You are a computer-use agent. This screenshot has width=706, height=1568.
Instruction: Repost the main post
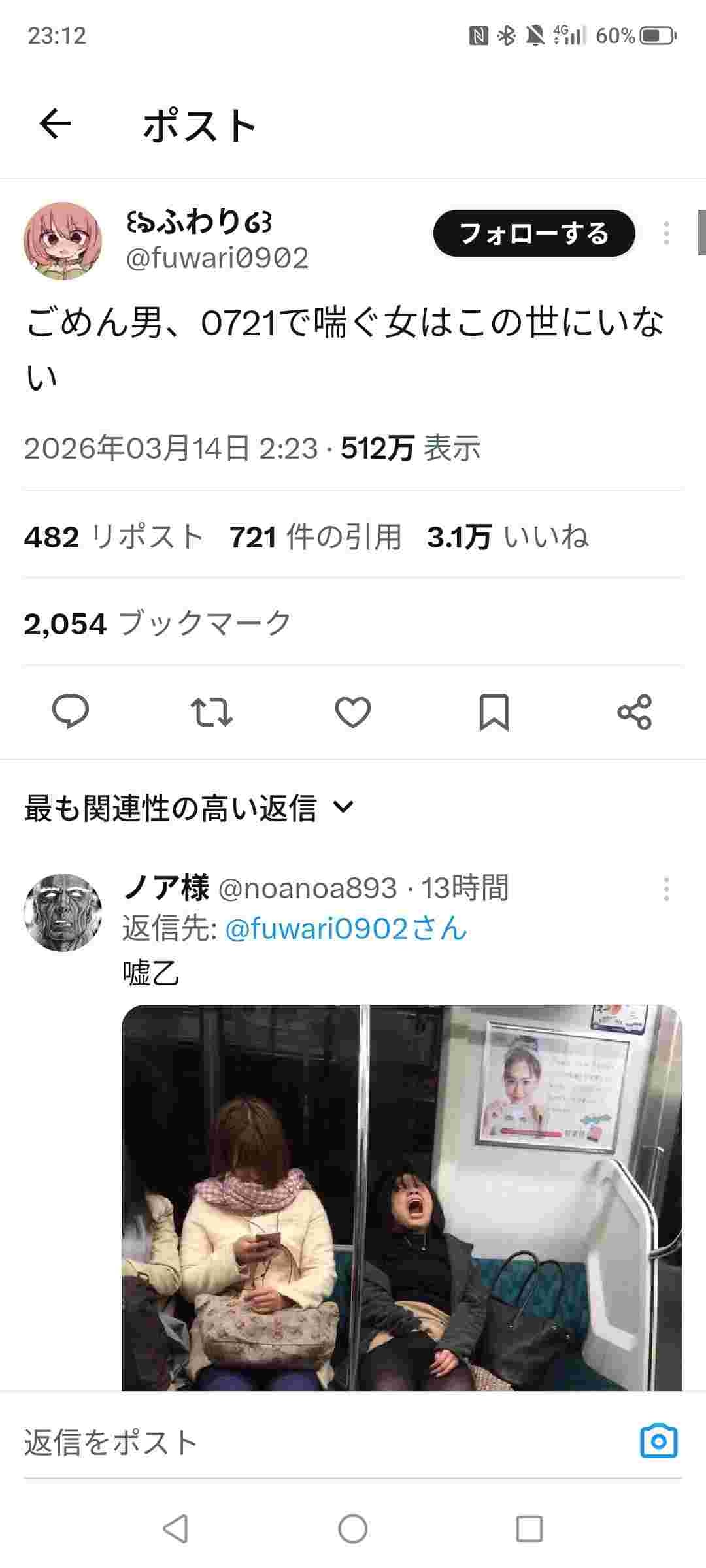[211, 711]
